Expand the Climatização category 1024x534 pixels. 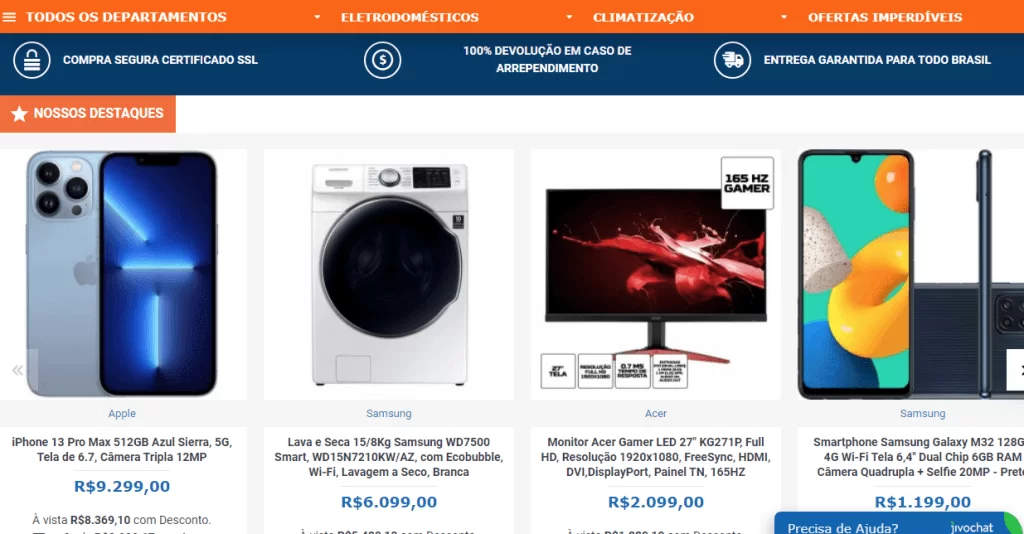click(x=643, y=17)
